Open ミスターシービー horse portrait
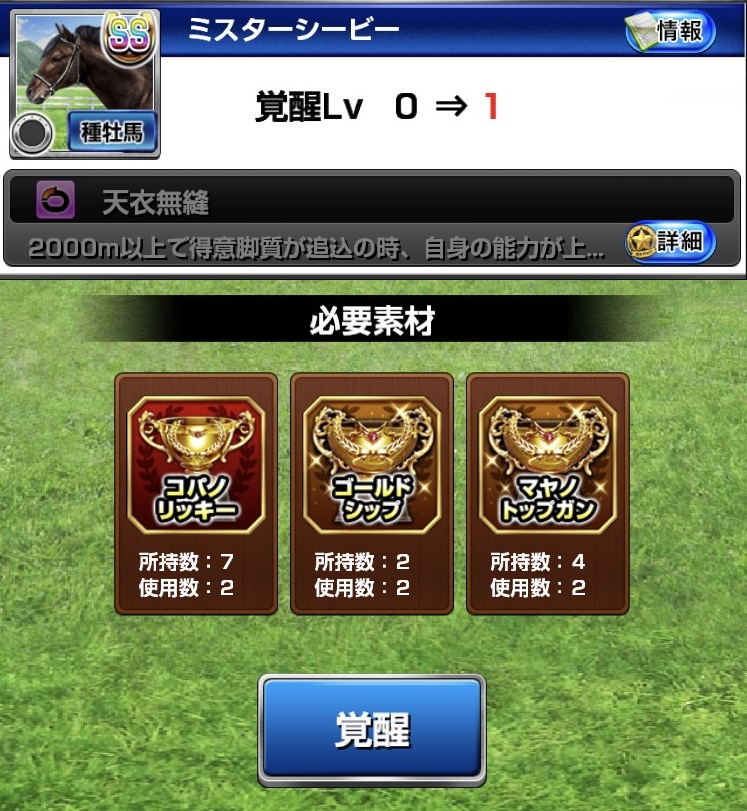The image size is (747, 811). (x=84, y=84)
